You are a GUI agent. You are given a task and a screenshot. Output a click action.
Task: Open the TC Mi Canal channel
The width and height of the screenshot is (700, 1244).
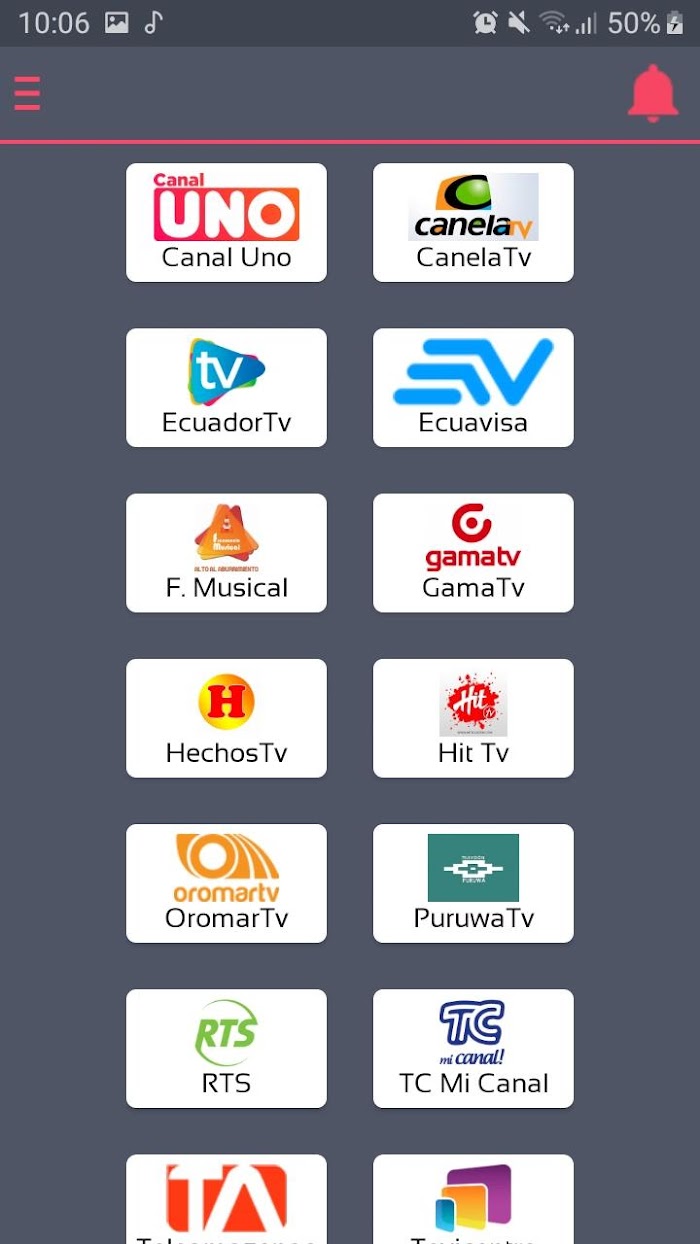473,1048
